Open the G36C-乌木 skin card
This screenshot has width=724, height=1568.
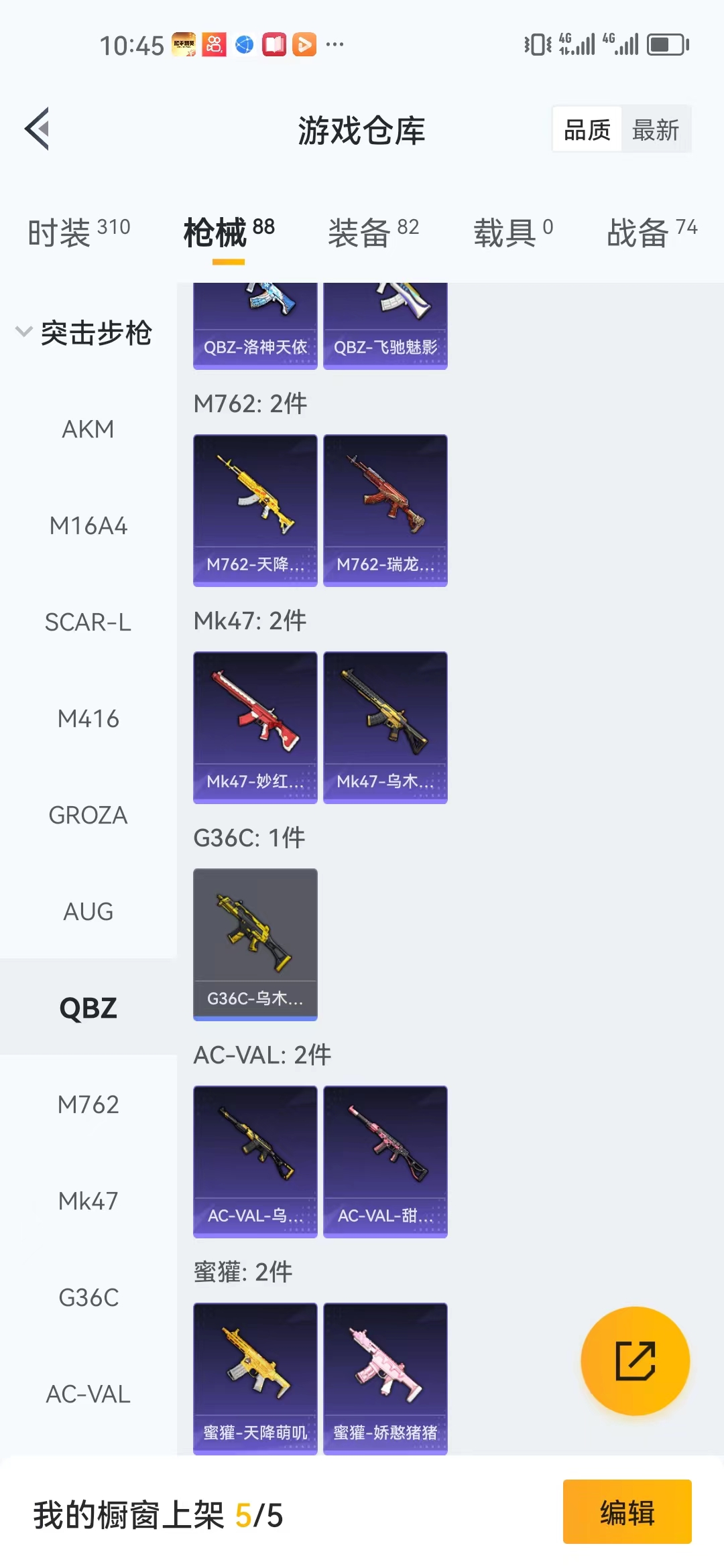tap(255, 944)
